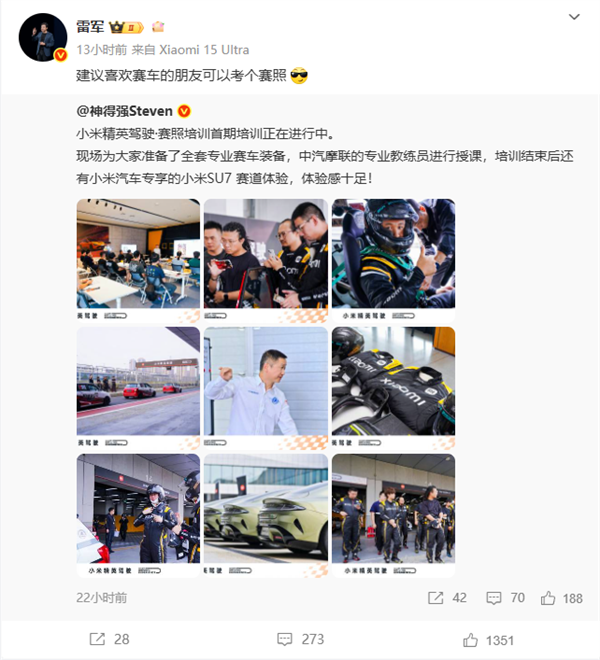Repost 雷军's post showing 28 reposts
The image size is (600, 660).
[108, 639]
